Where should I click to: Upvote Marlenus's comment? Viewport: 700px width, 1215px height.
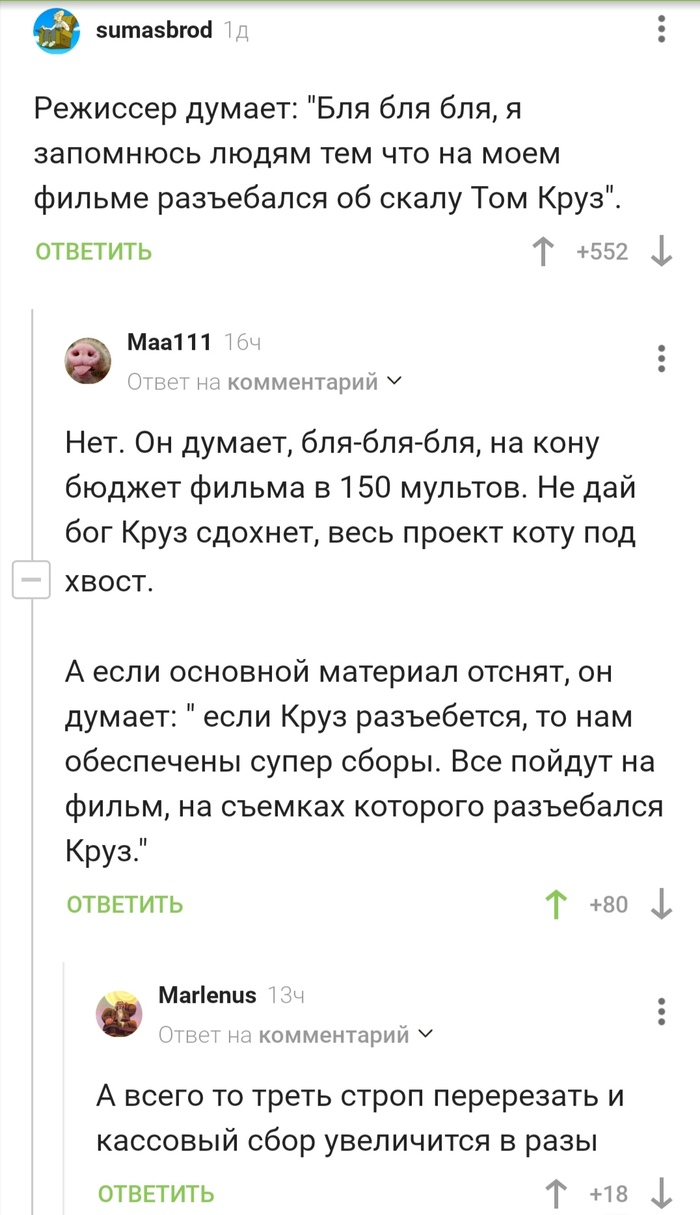555,1193
